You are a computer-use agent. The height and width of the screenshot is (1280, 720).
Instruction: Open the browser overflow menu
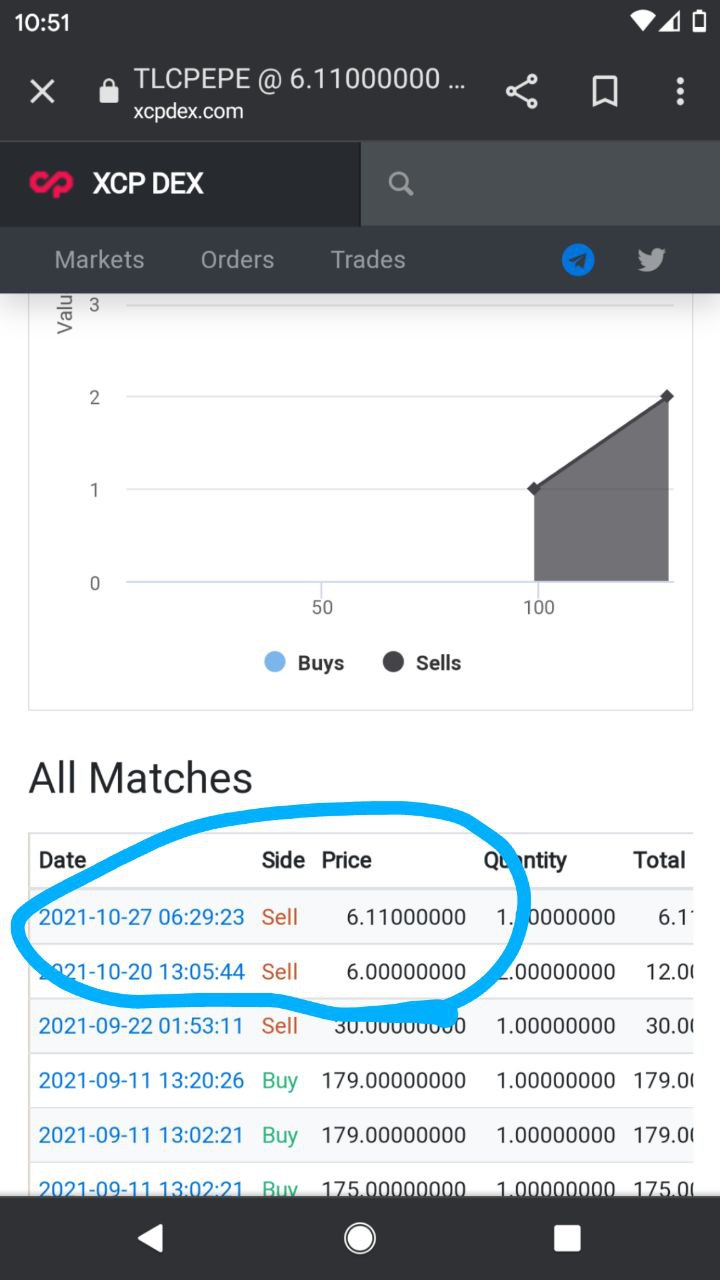680,92
